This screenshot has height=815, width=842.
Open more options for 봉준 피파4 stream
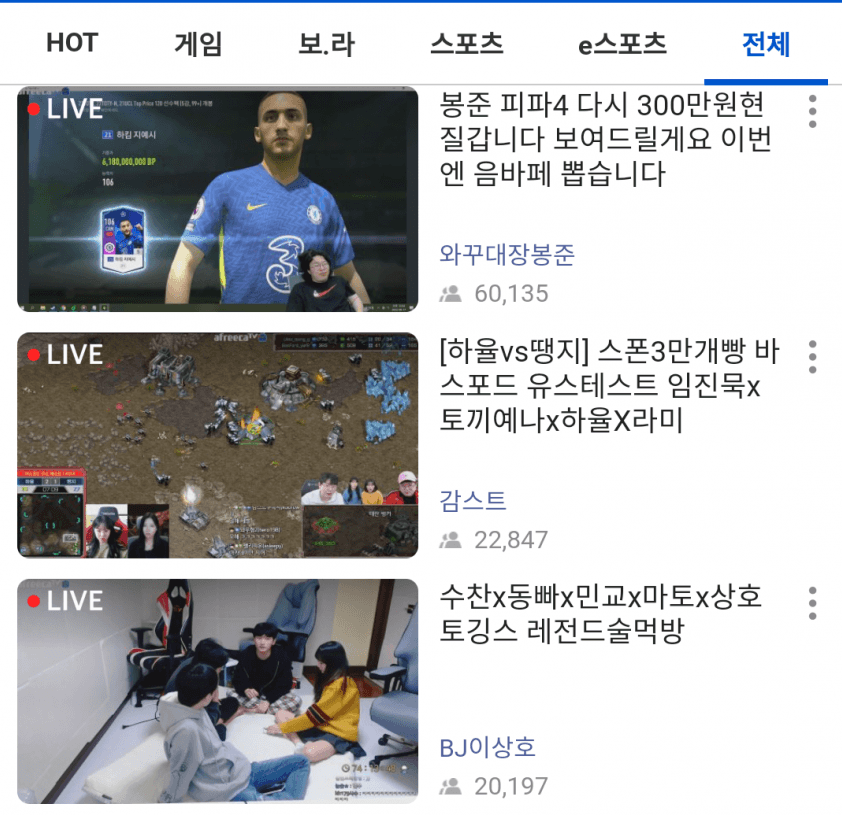tap(812, 111)
